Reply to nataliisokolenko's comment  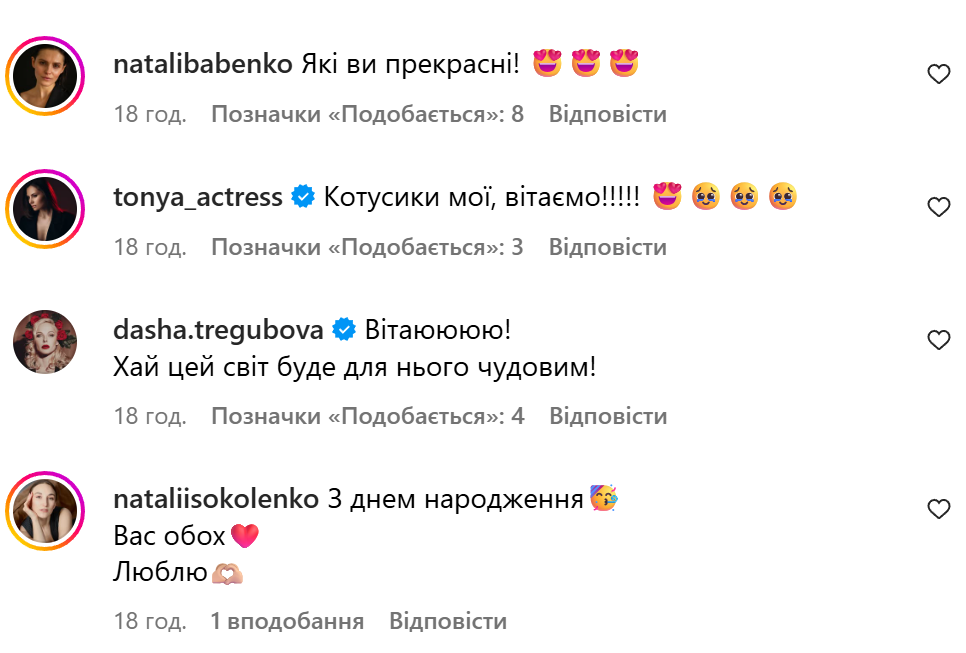tap(448, 622)
